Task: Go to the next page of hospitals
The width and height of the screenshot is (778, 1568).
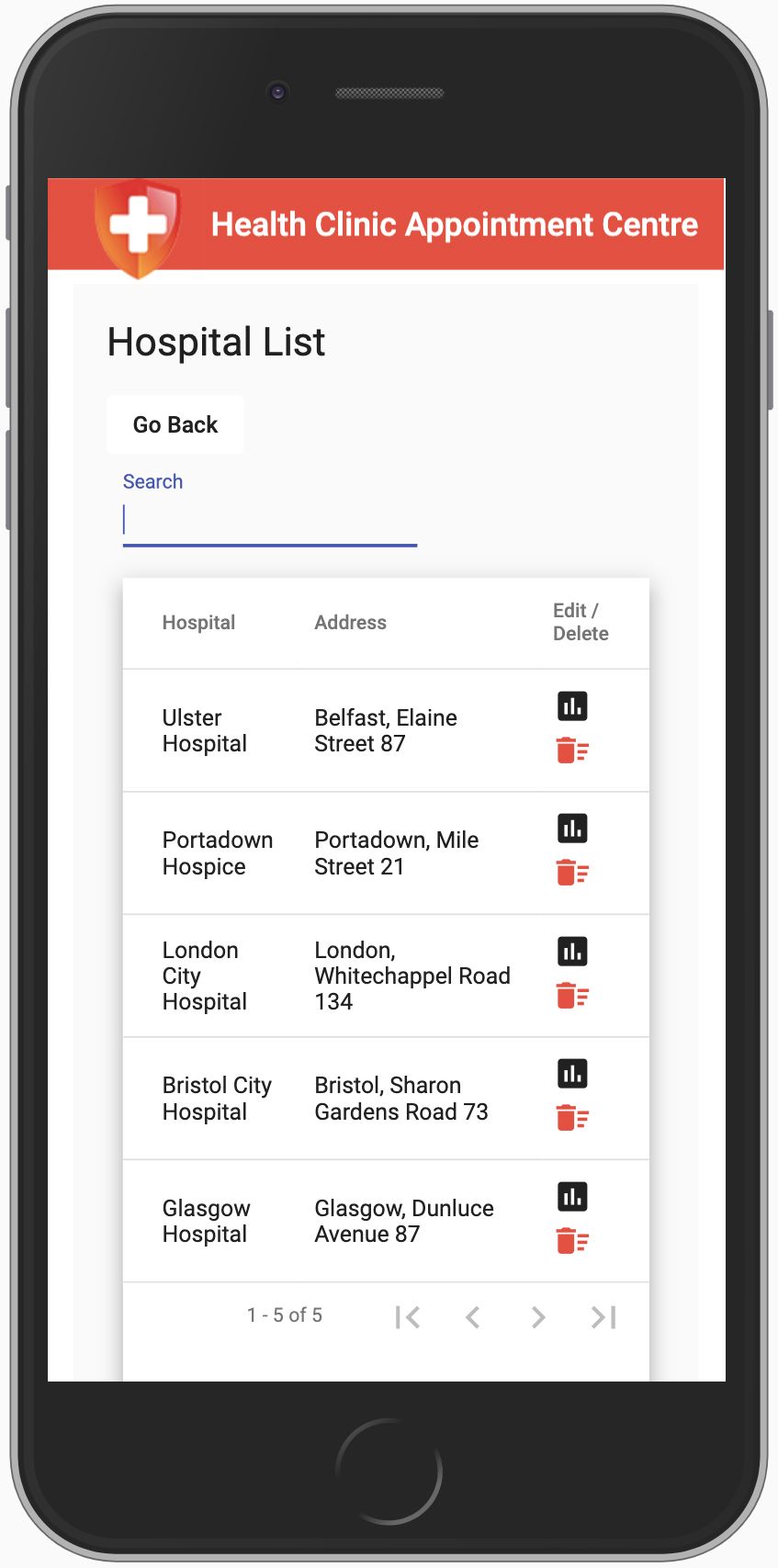Action: pyautogui.click(x=538, y=1317)
